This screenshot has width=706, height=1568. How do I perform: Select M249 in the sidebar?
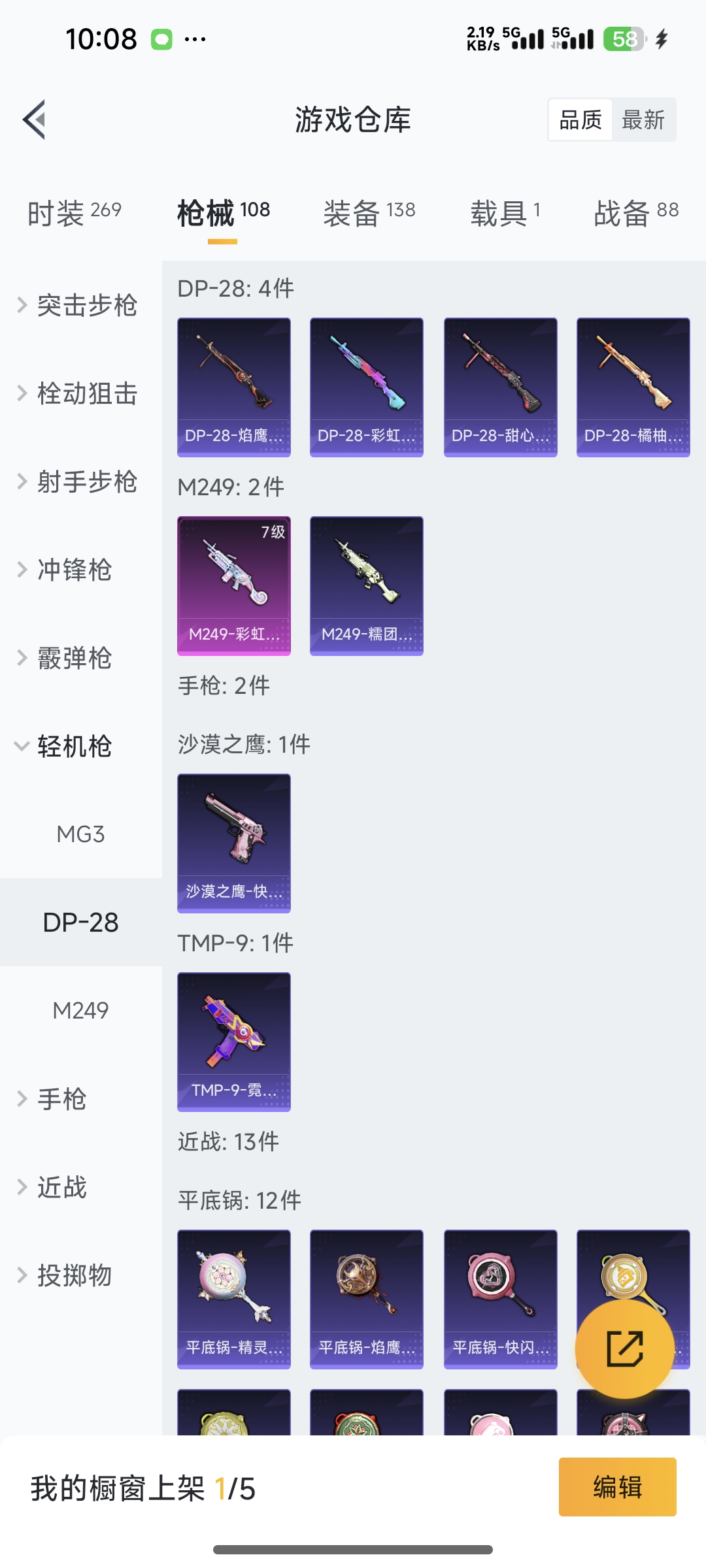(80, 1011)
